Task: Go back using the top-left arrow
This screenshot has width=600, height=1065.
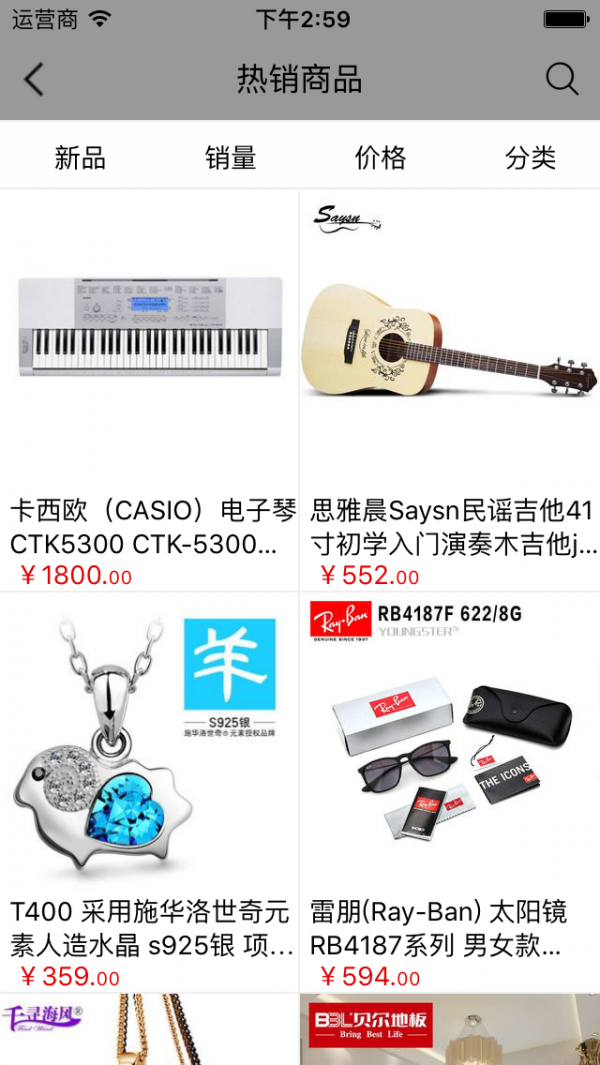Action: (34, 79)
